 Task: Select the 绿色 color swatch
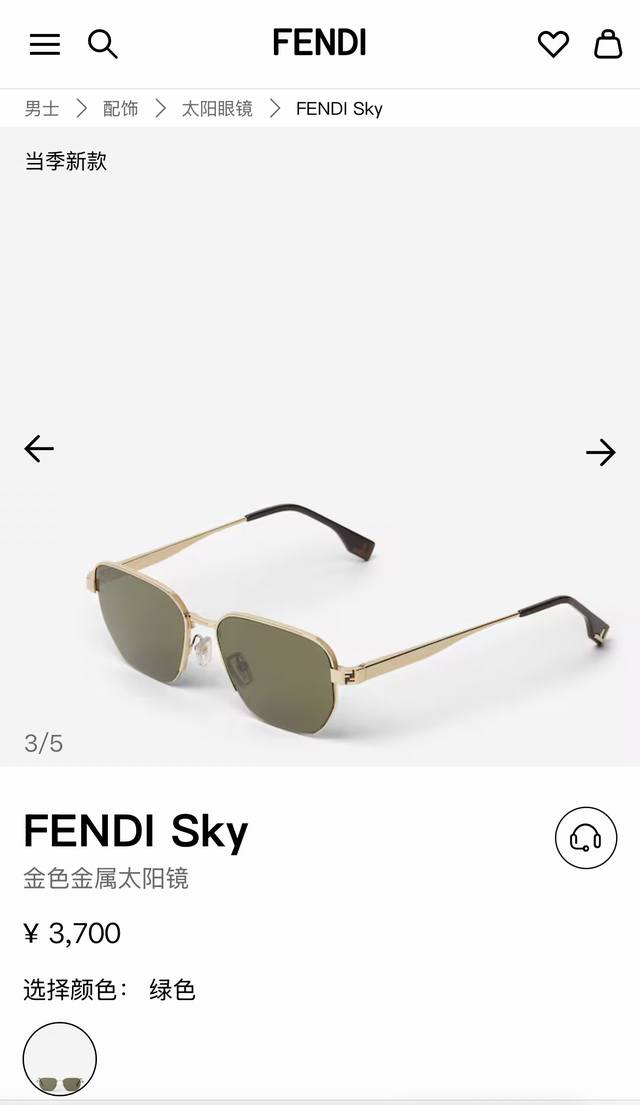pos(60,1059)
